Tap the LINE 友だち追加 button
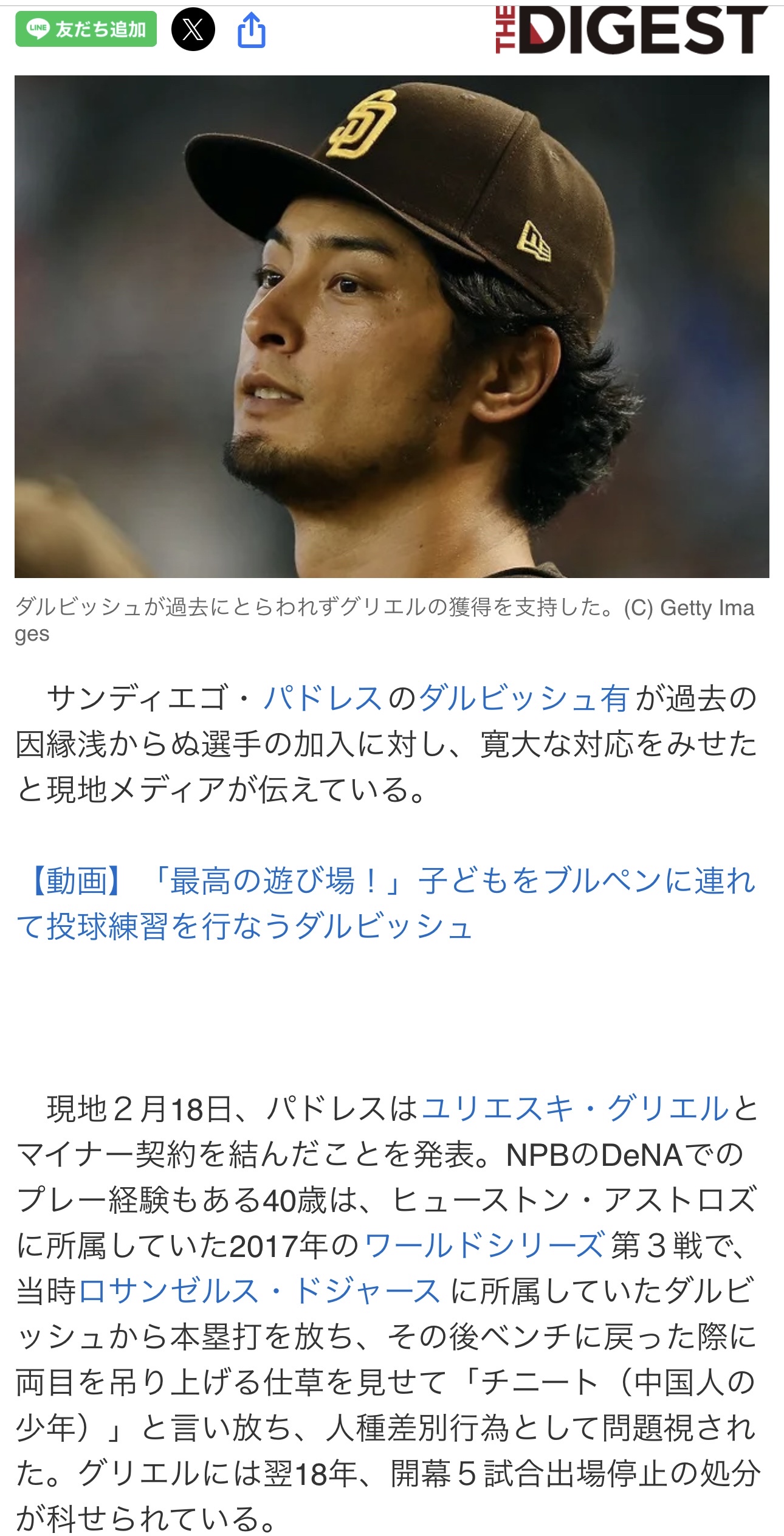The width and height of the screenshot is (784, 1536). pos(86,29)
